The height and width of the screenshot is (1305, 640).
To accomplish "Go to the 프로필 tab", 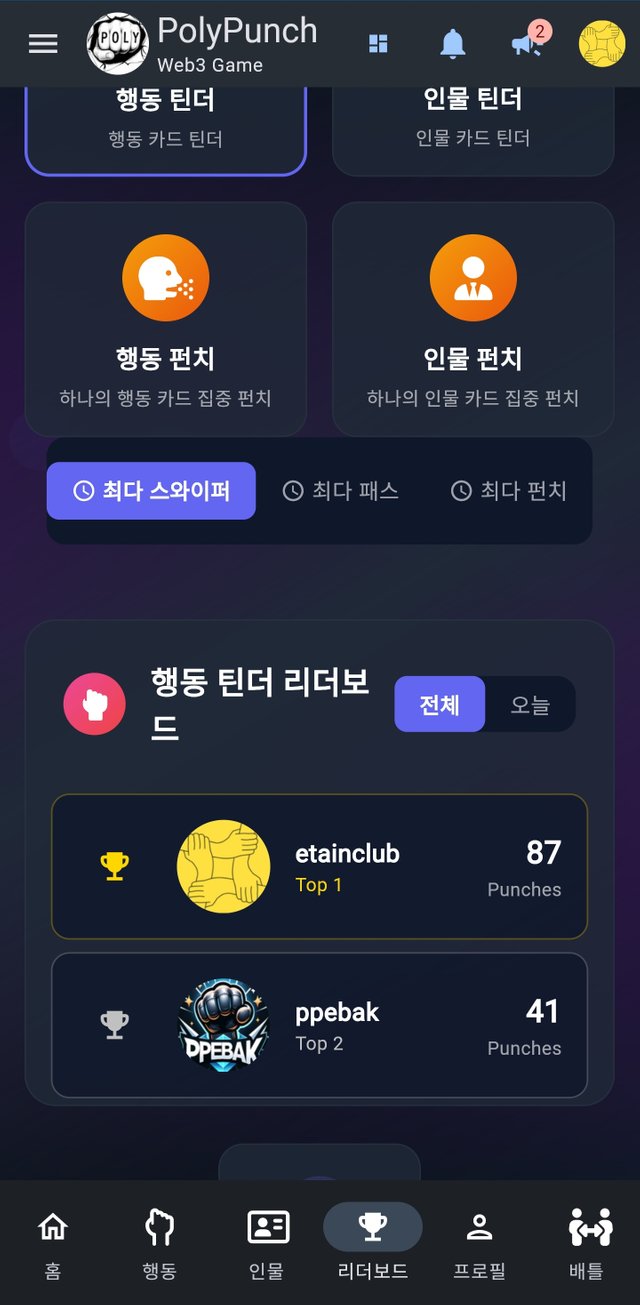I will 480,1243.
